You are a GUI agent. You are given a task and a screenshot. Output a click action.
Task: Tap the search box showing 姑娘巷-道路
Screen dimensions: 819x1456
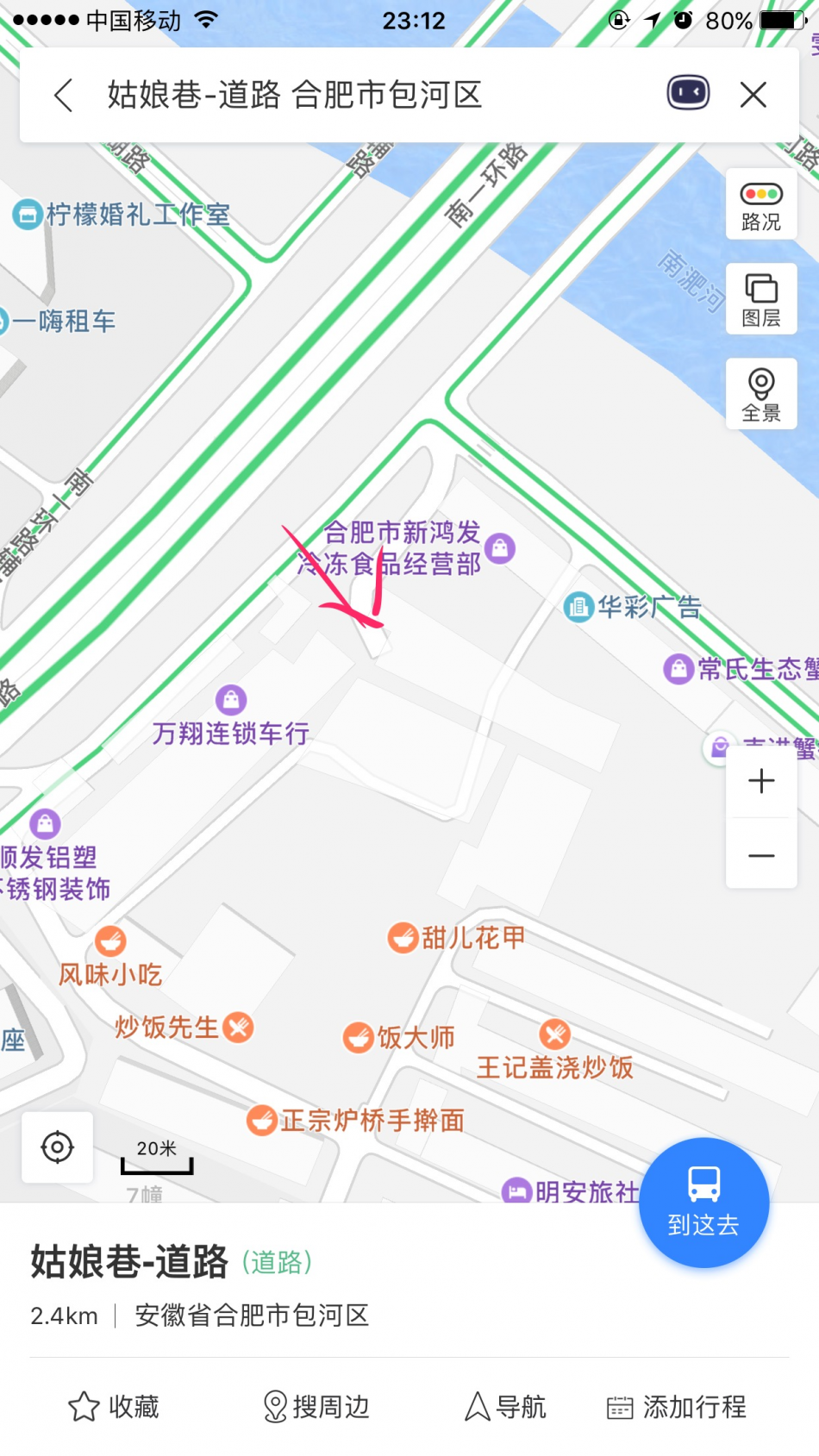(x=345, y=95)
